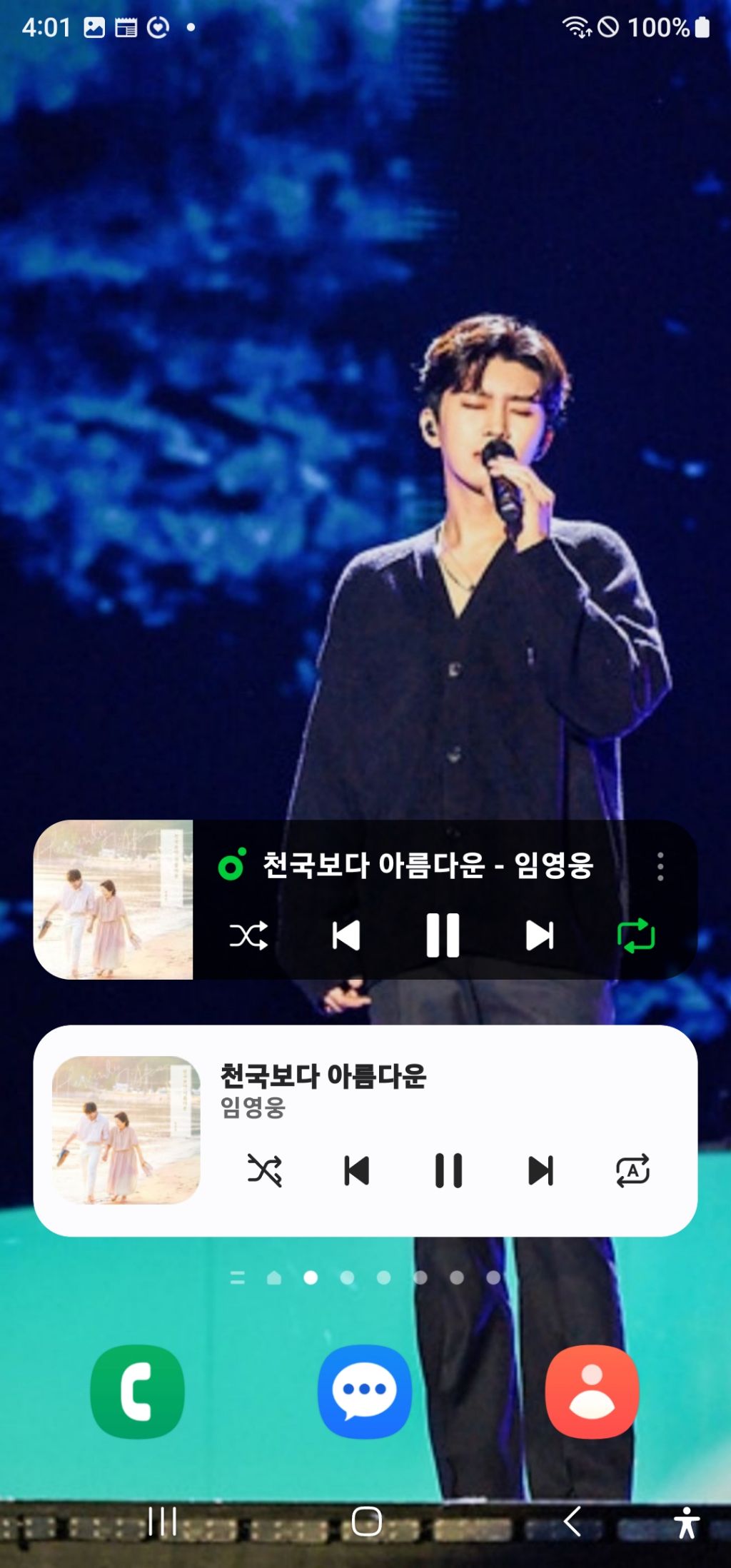Viewport: 731px width, 1568px height.
Task: Play next song in the white widget
Action: (540, 1170)
